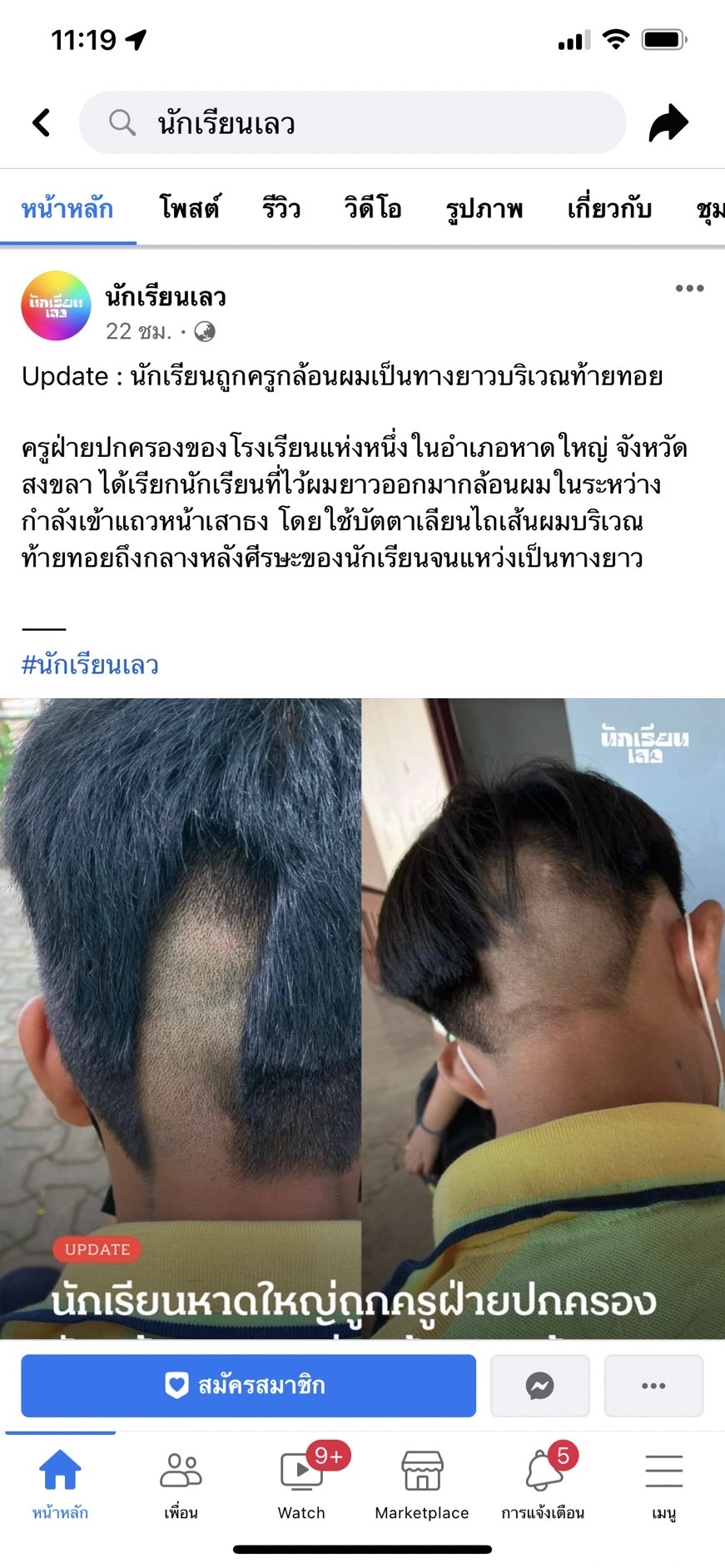Tap the search field showing นักเรียนเลว
Viewport: 725px width, 1568px height.
tap(351, 123)
